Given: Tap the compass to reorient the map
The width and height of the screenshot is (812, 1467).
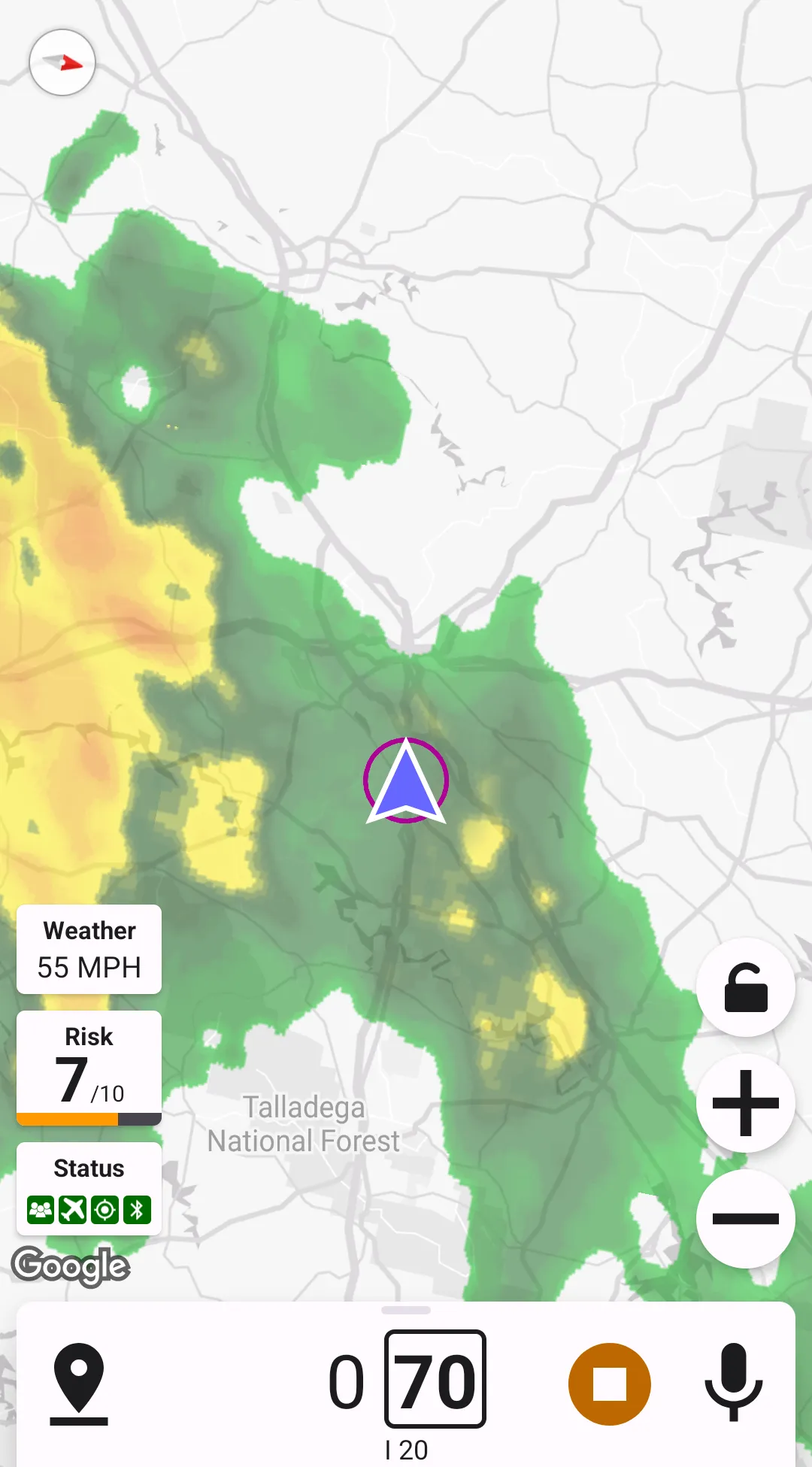Looking at the screenshot, I should click(x=62, y=62).
